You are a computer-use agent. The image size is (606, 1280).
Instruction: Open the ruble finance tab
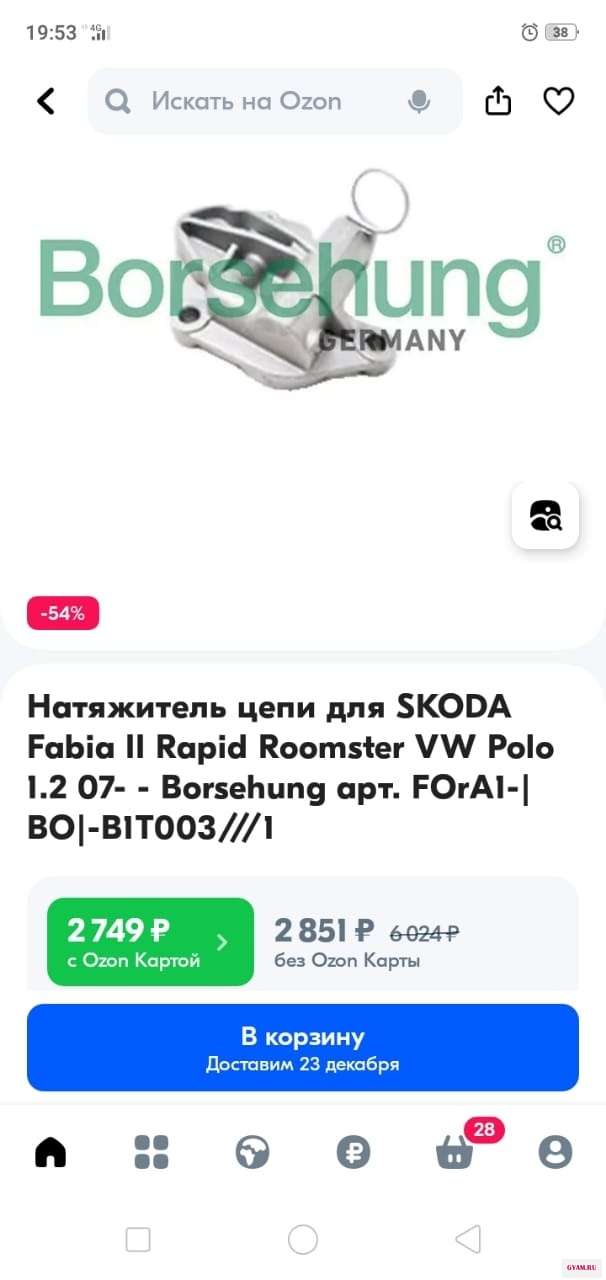tap(353, 1152)
